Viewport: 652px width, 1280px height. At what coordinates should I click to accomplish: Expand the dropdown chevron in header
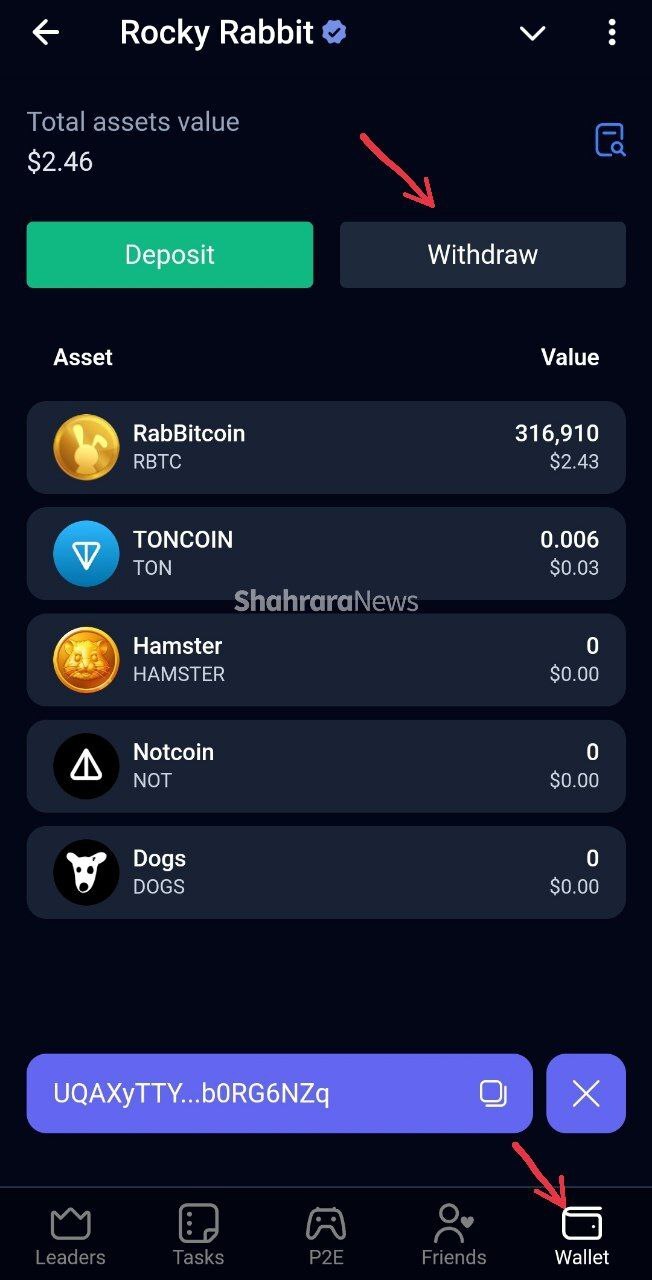click(x=533, y=33)
